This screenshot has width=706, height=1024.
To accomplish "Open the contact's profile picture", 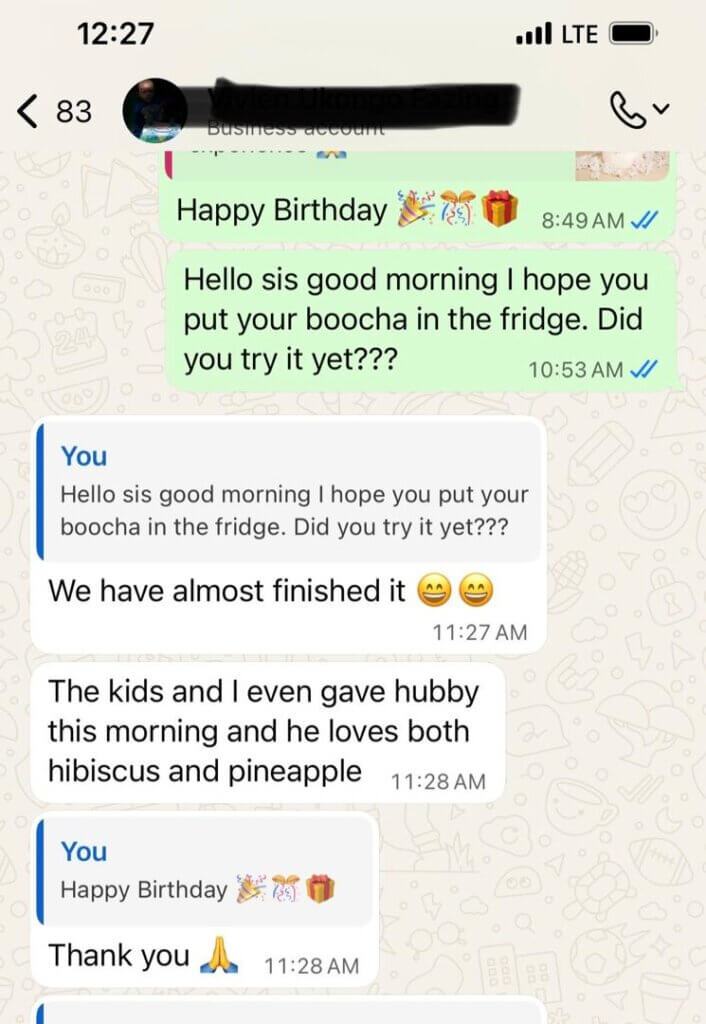I will (x=154, y=111).
